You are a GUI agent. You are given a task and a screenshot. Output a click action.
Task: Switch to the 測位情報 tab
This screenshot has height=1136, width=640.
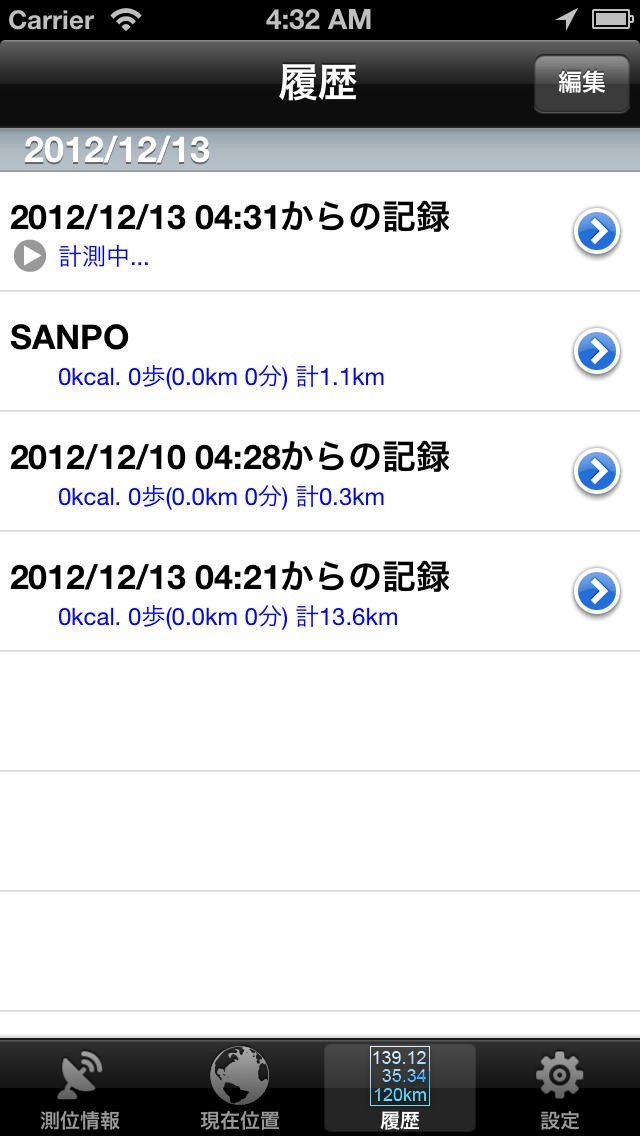(80, 1090)
